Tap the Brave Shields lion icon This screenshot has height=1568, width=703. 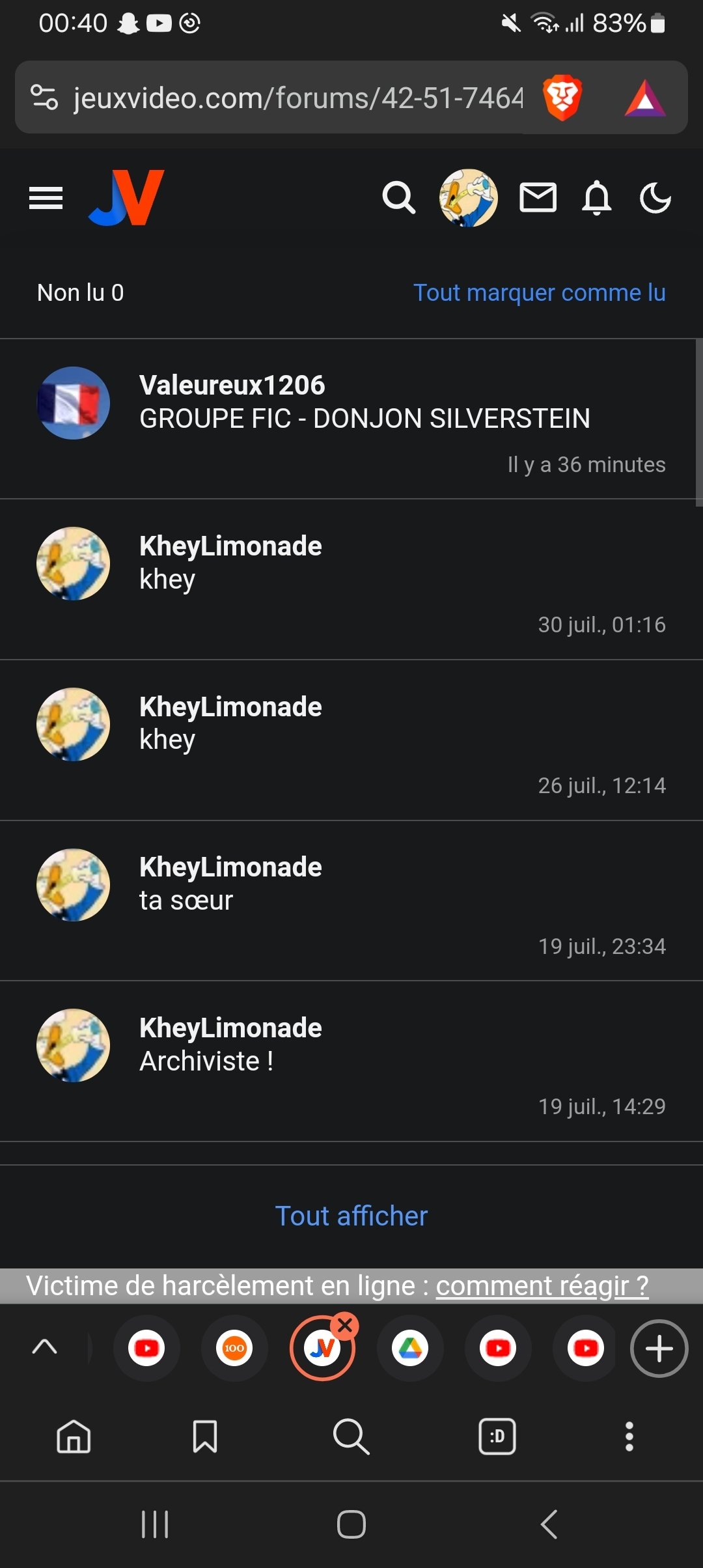(562, 98)
